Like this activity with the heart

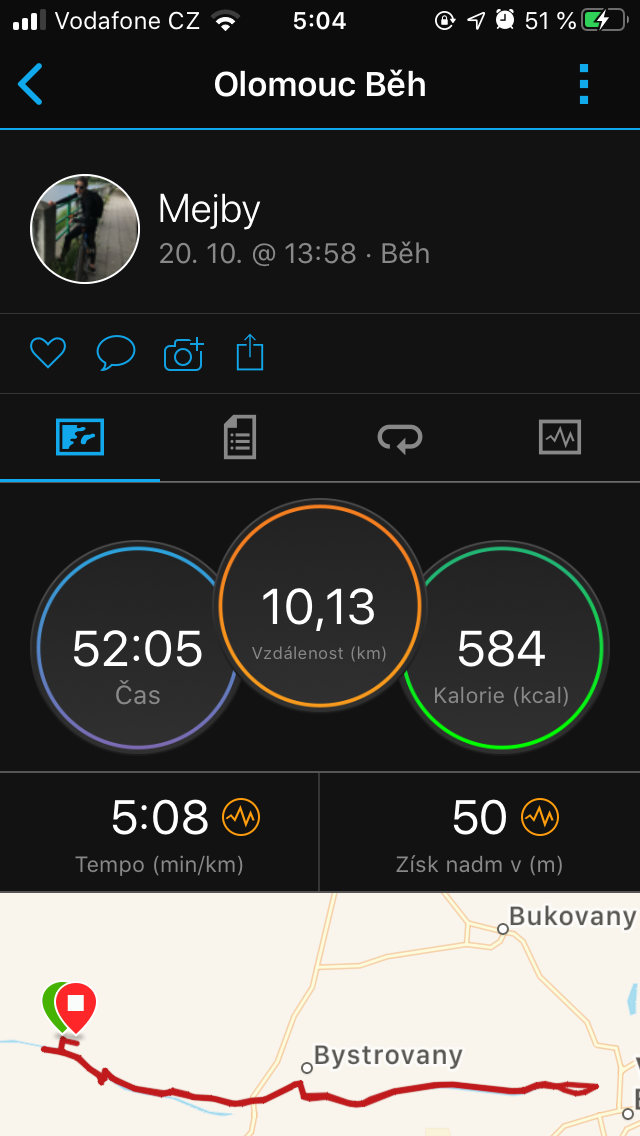coord(48,354)
